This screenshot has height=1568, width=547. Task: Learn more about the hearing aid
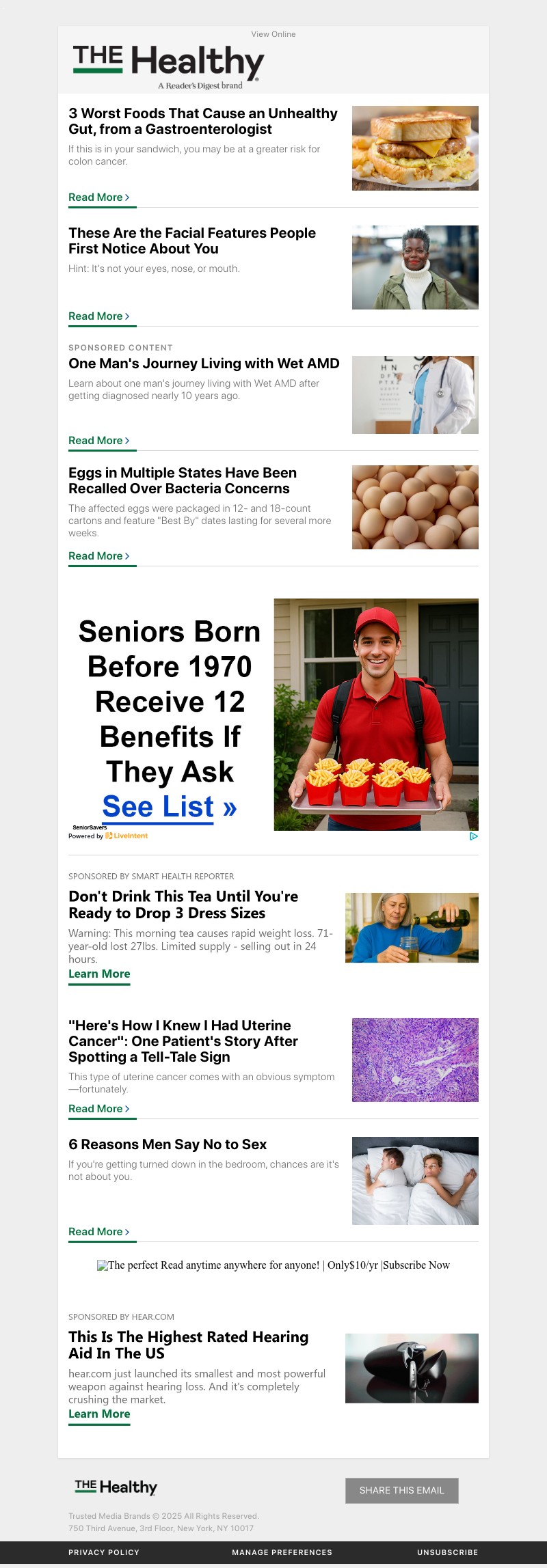(99, 1414)
